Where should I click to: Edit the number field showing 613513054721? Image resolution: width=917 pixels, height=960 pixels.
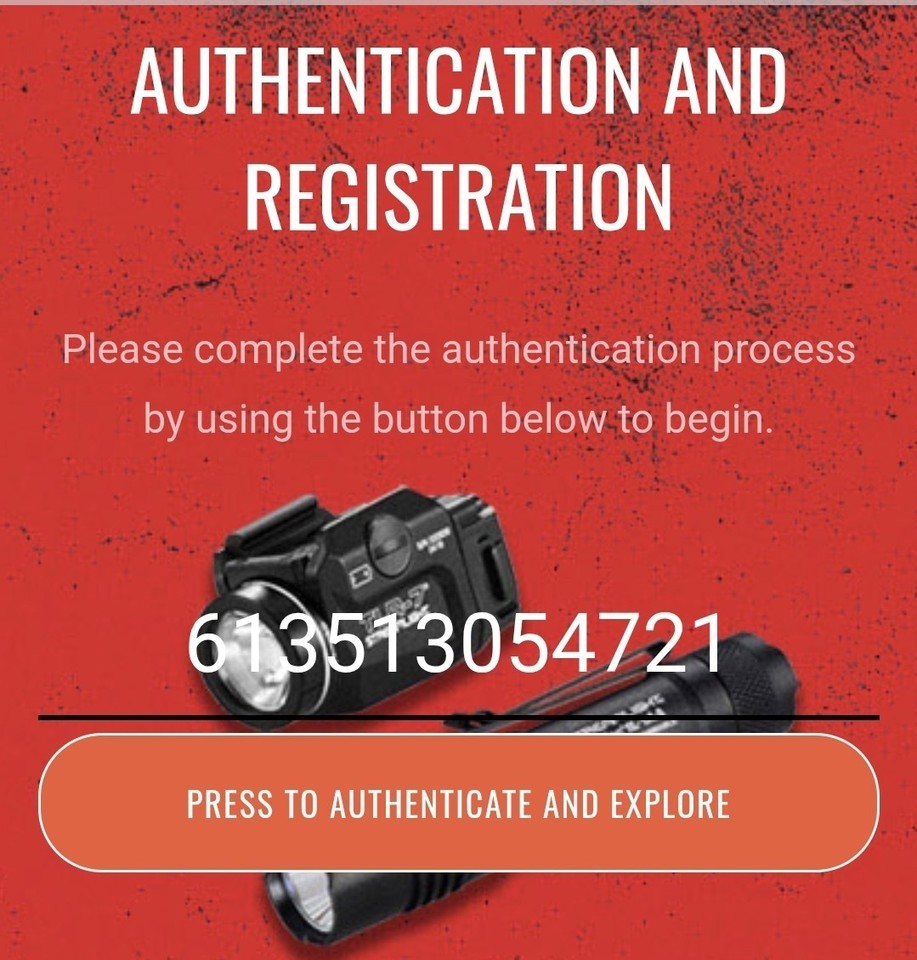(456, 647)
